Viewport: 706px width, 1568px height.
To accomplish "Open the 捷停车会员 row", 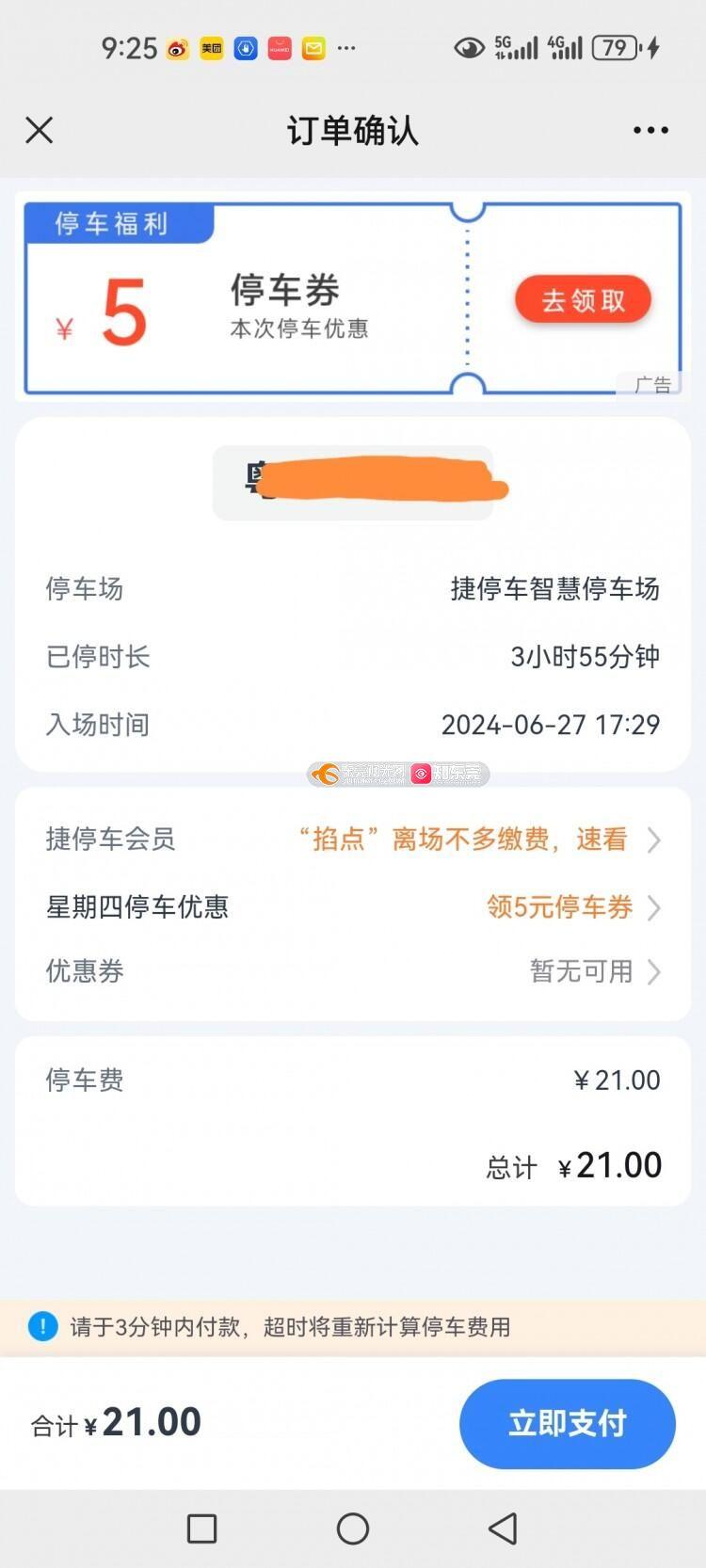I will coord(353,839).
